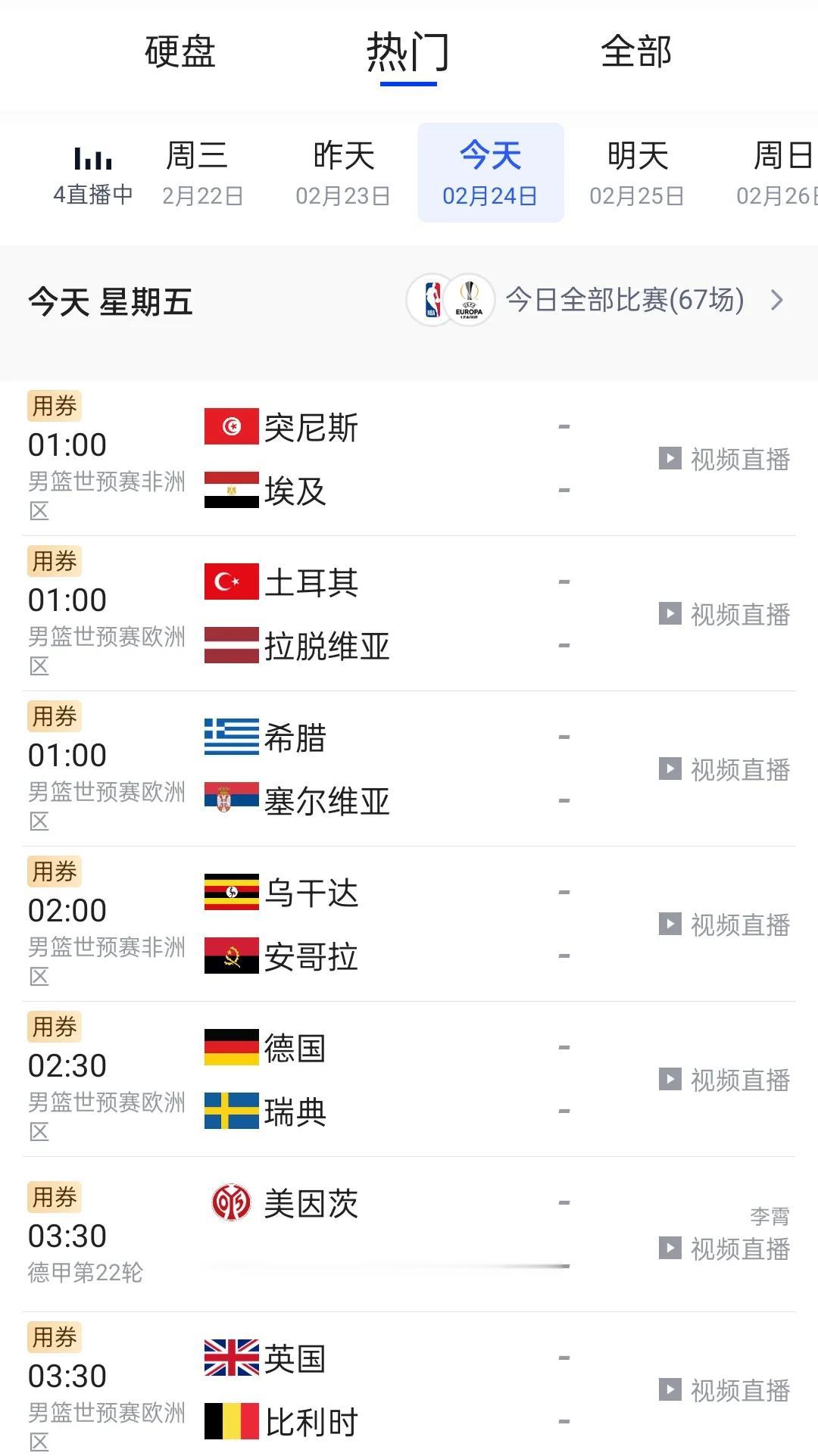Select 周日 02月26日 date
The width and height of the screenshot is (818, 1456).
coord(778,174)
